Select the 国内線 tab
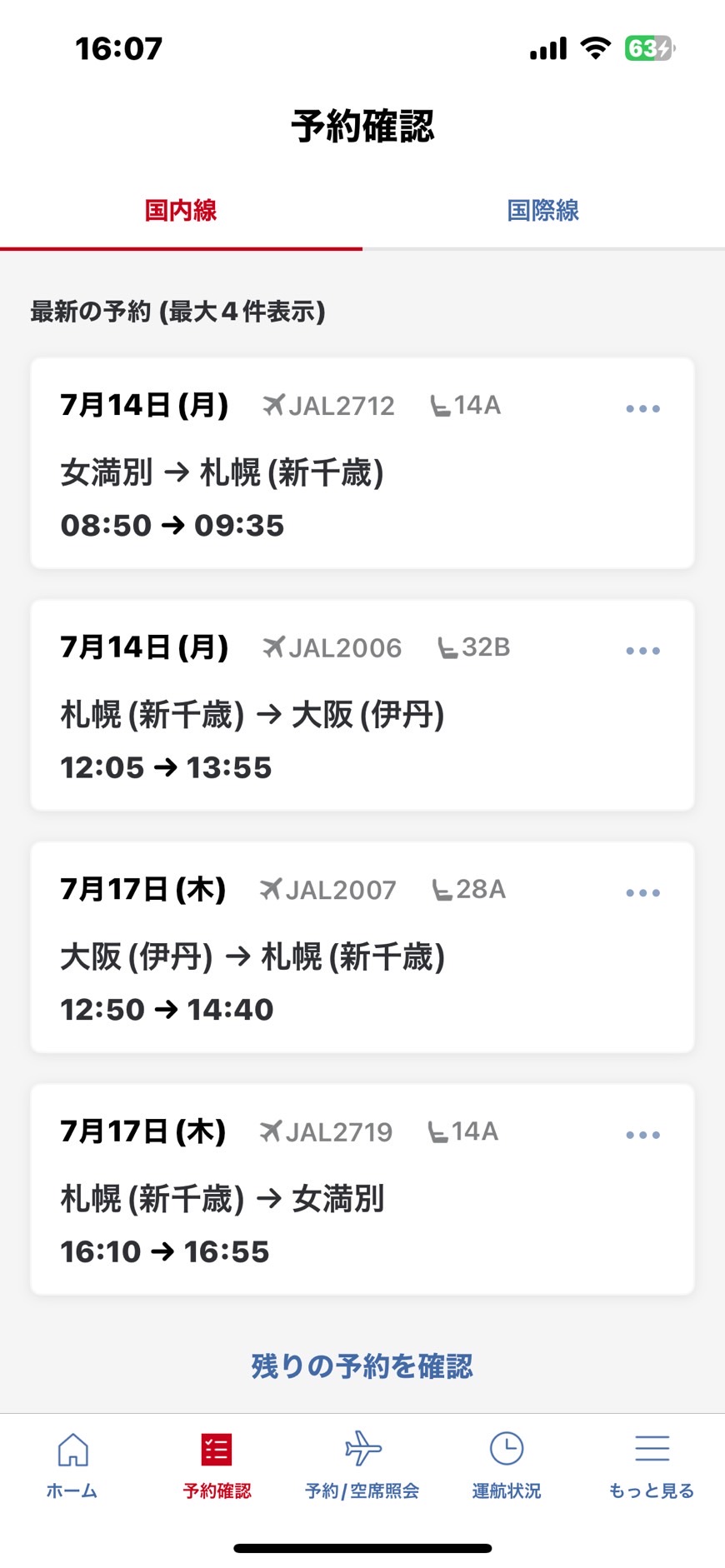Image resolution: width=725 pixels, height=1568 pixels. (x=181, y=210)
